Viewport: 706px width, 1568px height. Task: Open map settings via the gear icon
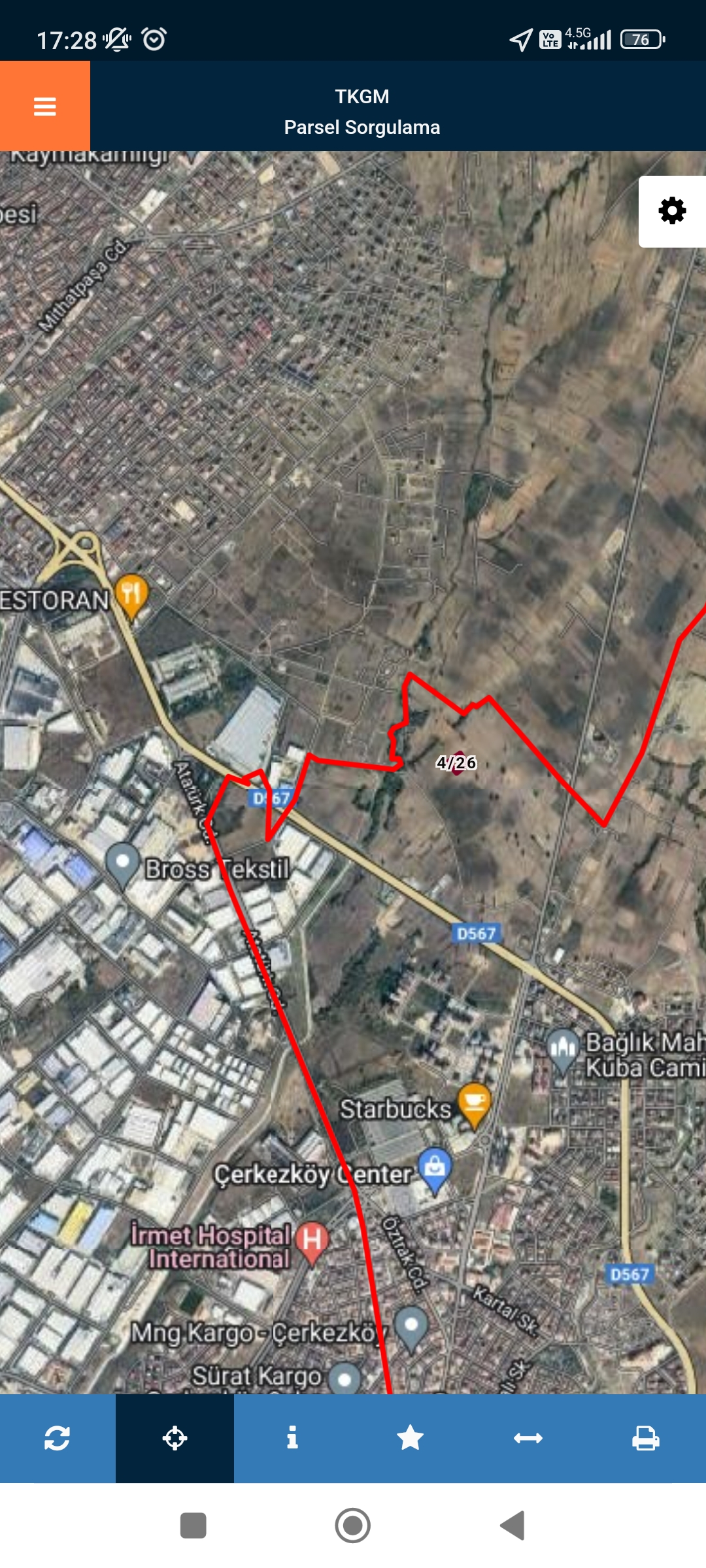[x=672, y=211]
